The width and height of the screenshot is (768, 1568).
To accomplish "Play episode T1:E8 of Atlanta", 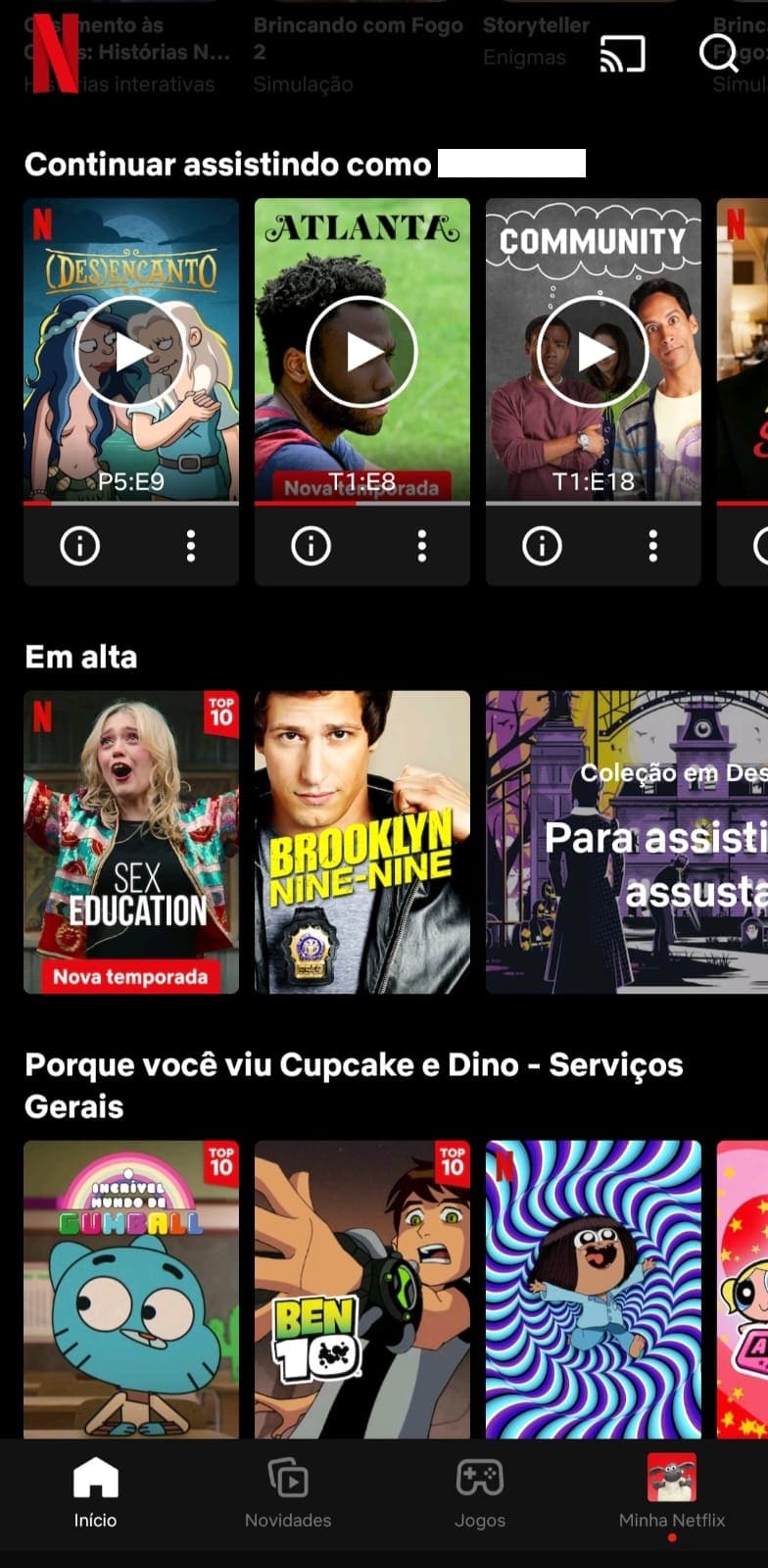I will pyautogui.click(x=362, y=351).
